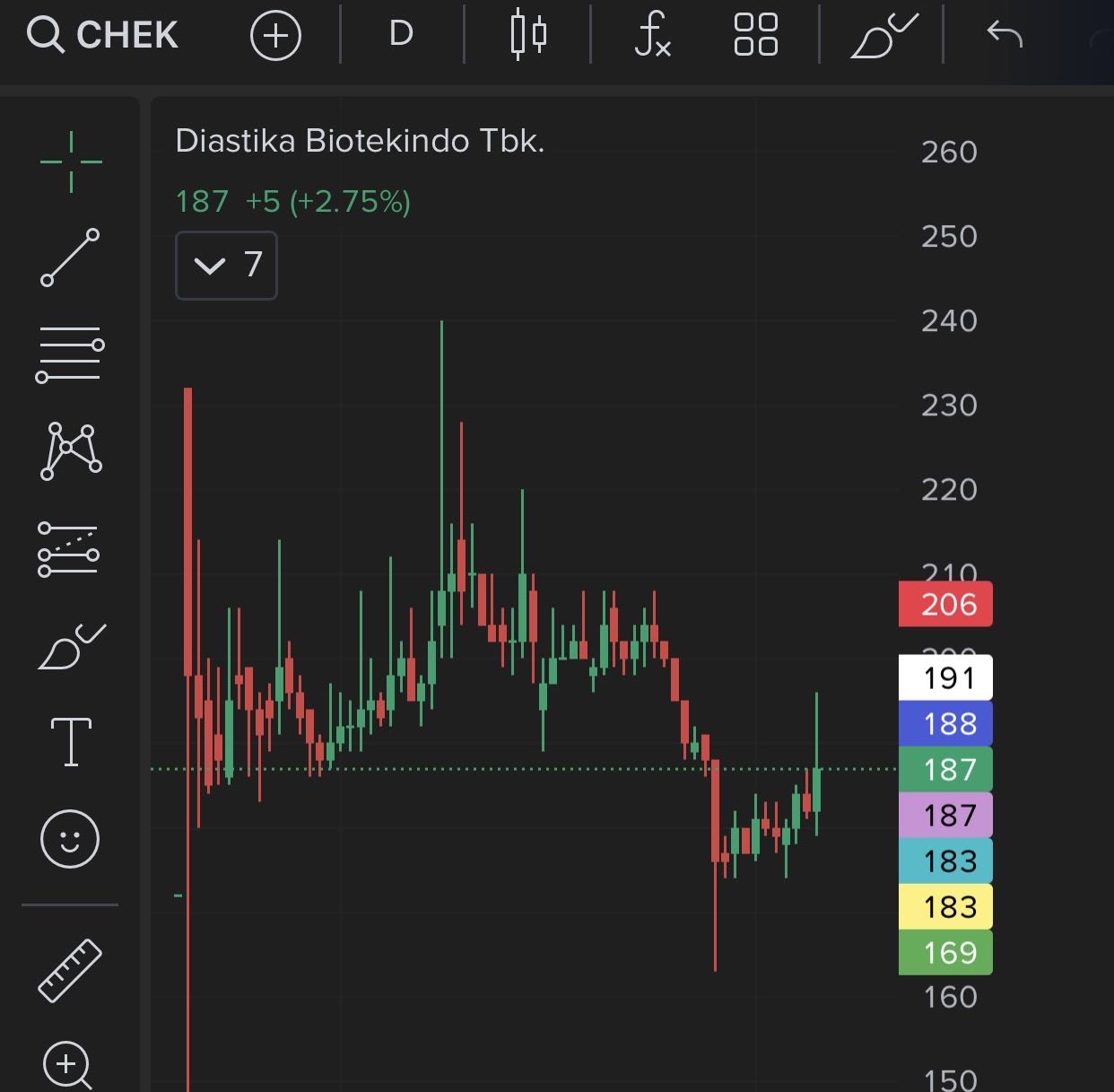Open the candlestick chart type selector
This screenshot has width=1114, height=1092.
[x=528, y=35]
